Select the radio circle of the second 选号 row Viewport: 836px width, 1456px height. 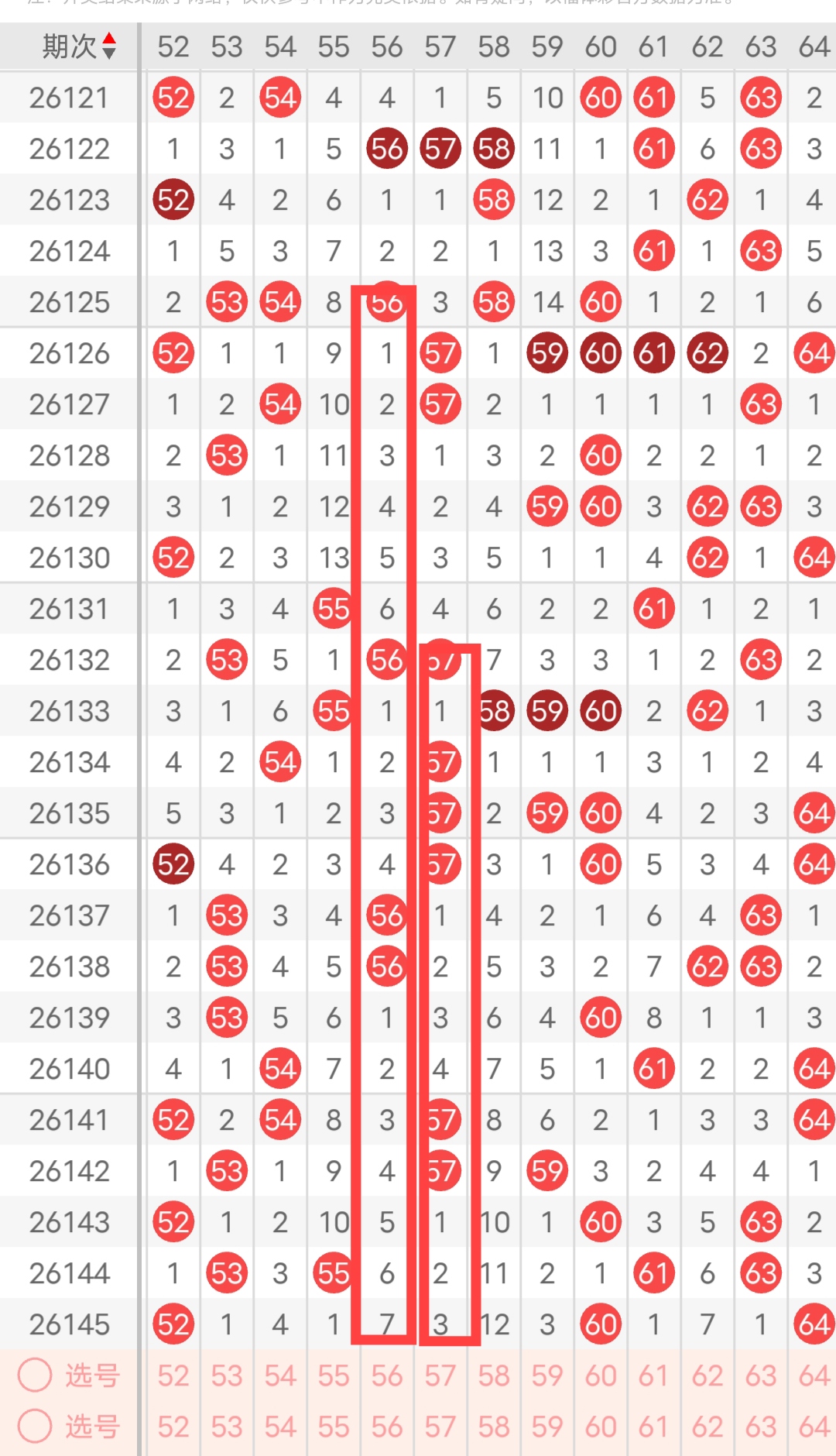(x=35, y=1426)
